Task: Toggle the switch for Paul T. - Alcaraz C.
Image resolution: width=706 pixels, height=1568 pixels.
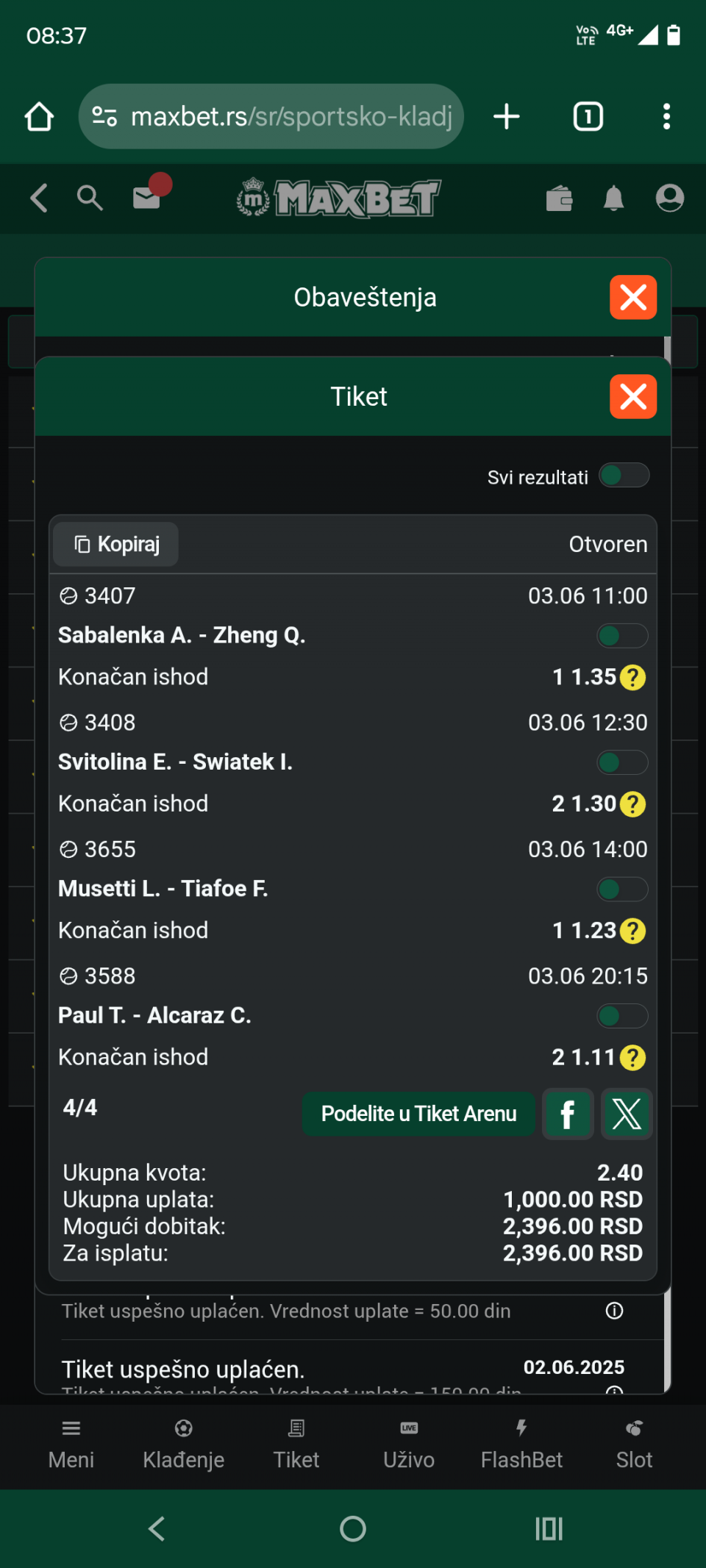Action: pyautogui.click(x=622, y=1016)
